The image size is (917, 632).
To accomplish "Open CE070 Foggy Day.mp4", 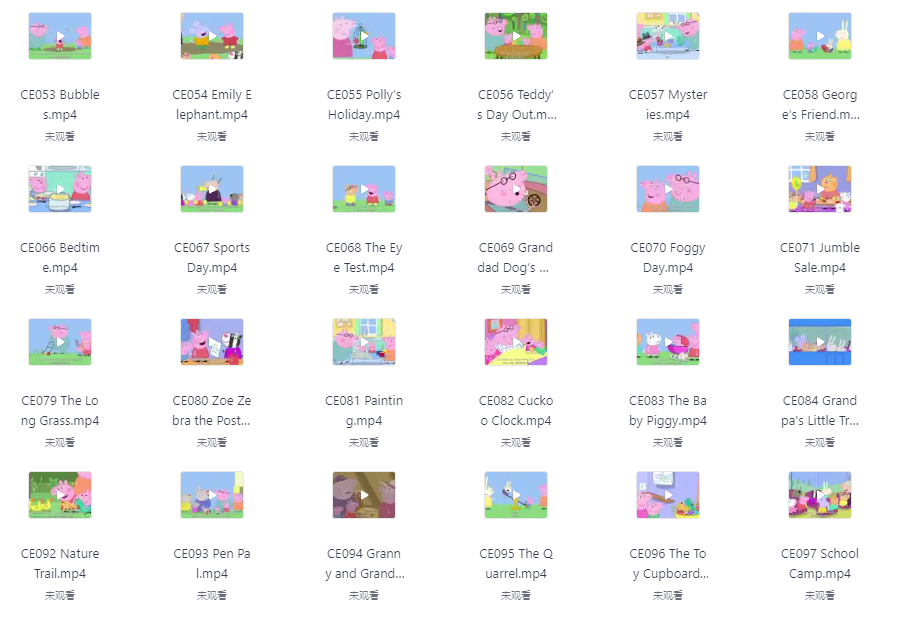I will point(668,189).
